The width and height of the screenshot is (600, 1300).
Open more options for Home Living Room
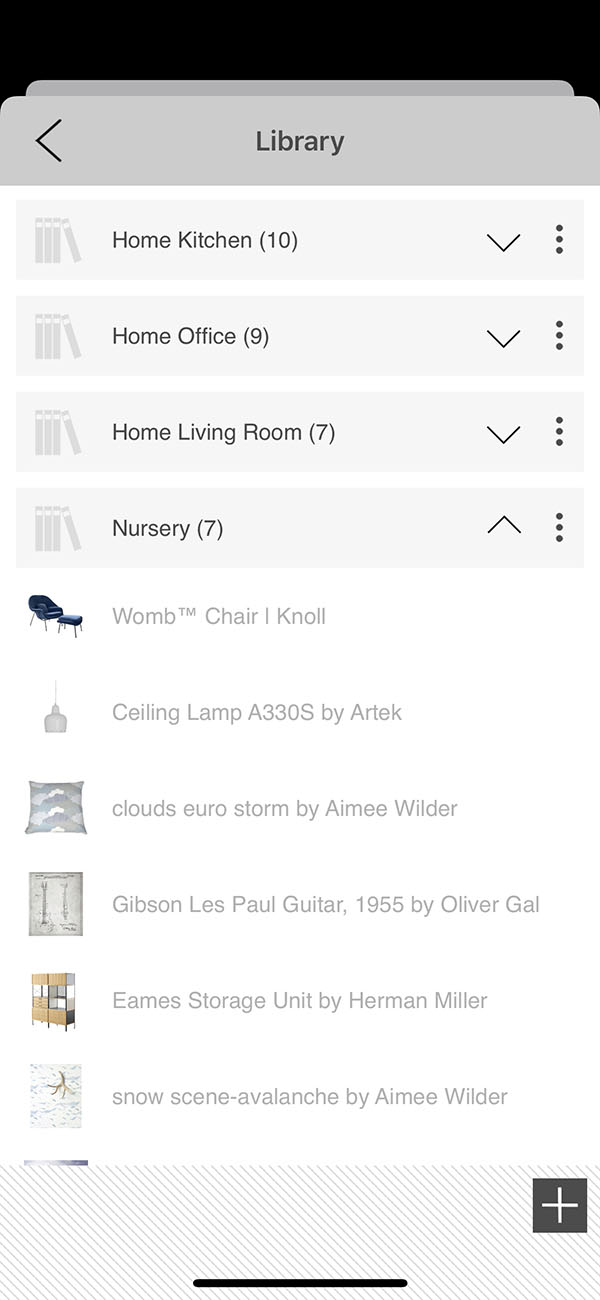click(559, 432)
